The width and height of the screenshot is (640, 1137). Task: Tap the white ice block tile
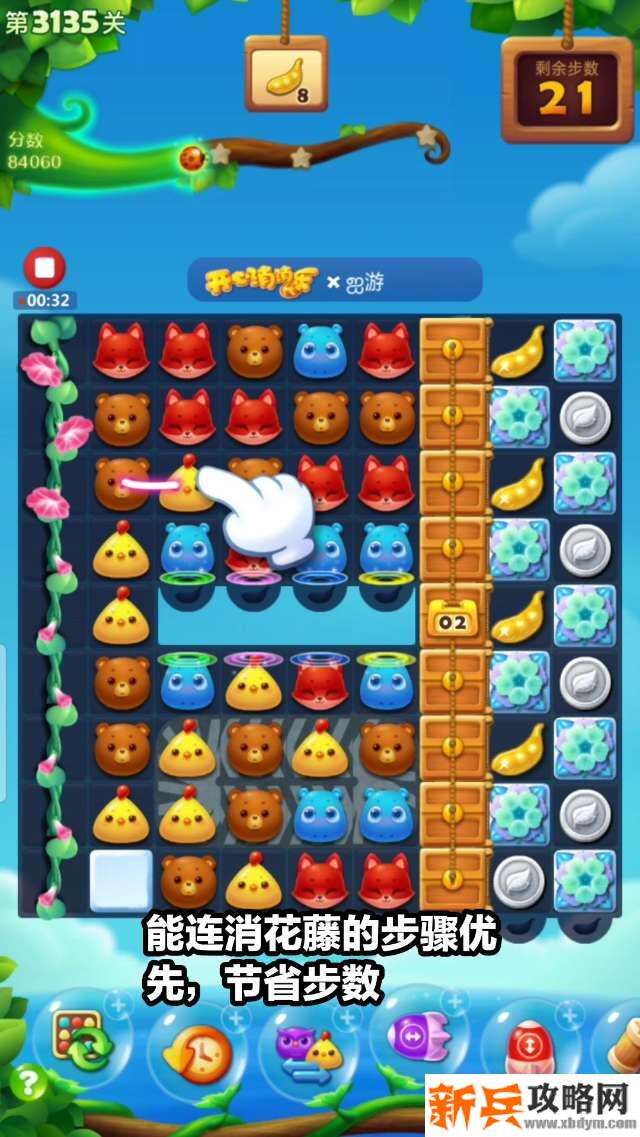coord(121,880)
